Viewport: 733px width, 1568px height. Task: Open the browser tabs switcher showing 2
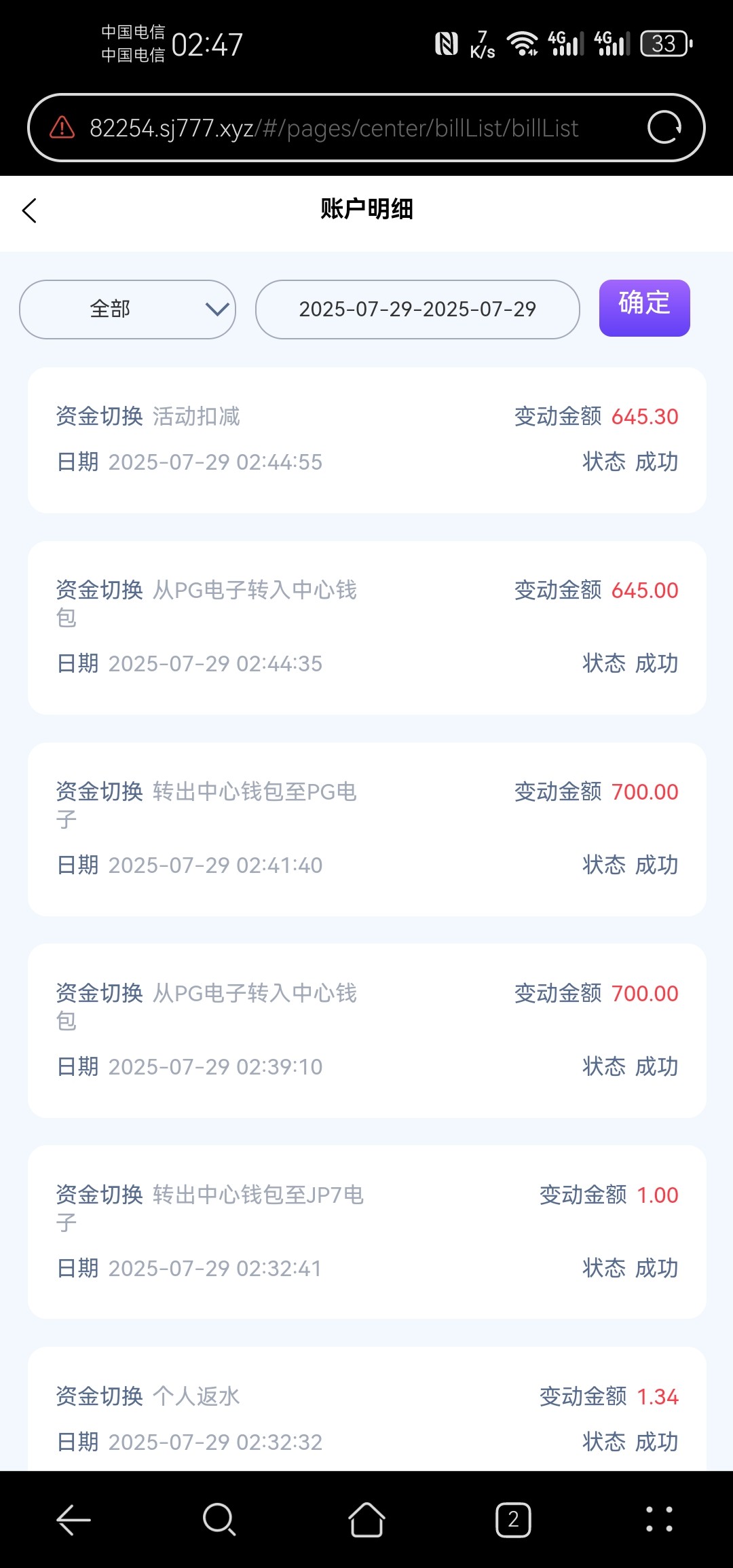click(513, 1519)
